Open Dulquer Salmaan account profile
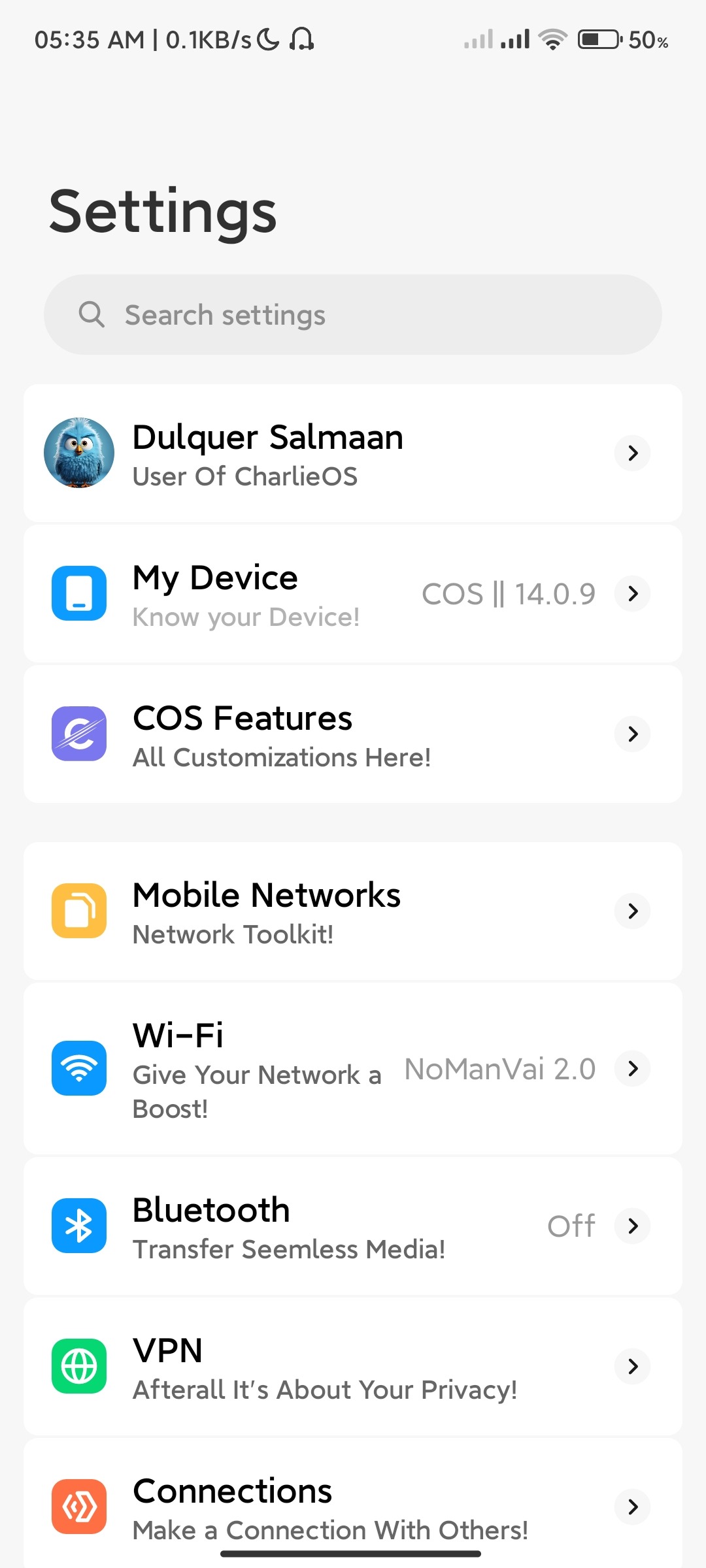The height and width of the screenshot is (1568, 706). tap(353, 453)
